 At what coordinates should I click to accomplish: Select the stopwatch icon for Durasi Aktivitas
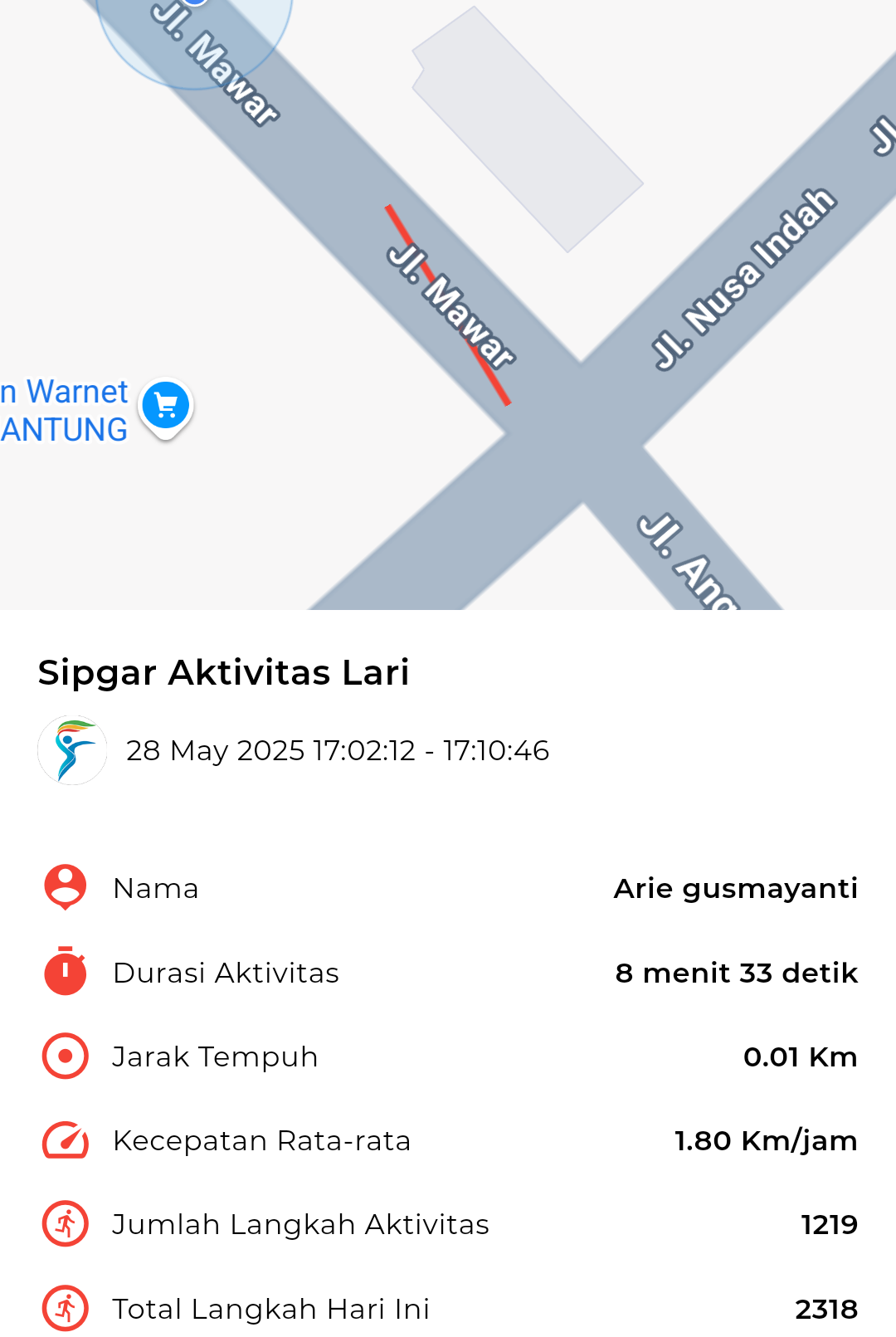coord(64,971)
